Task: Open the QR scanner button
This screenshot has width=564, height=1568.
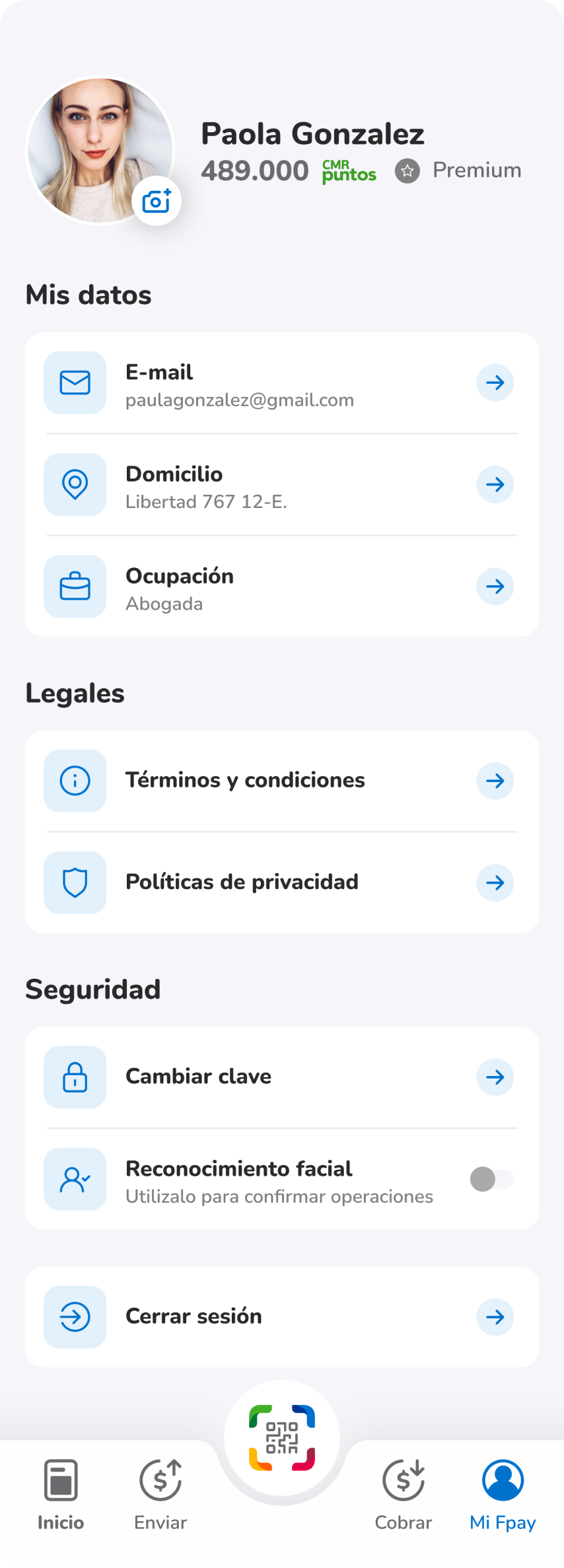Action: [x=282, y=1438]
